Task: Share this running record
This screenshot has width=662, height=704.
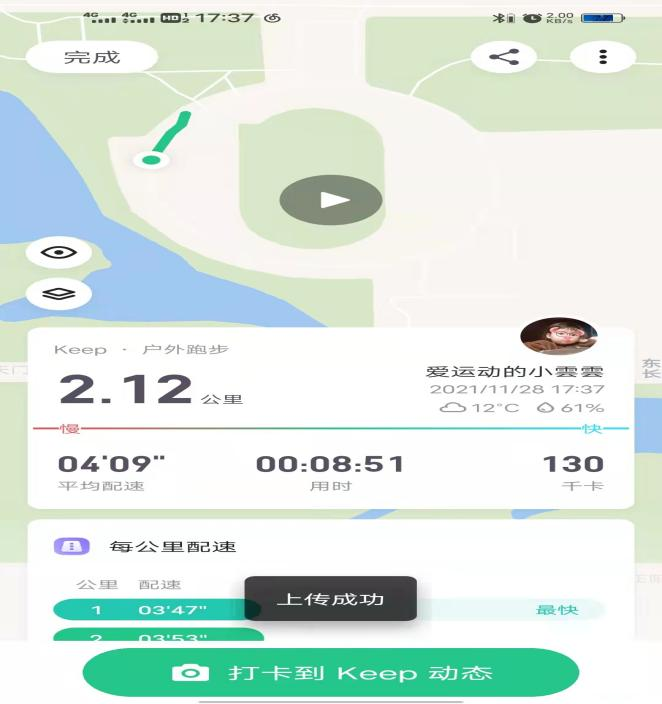Action: pos(503,57)
